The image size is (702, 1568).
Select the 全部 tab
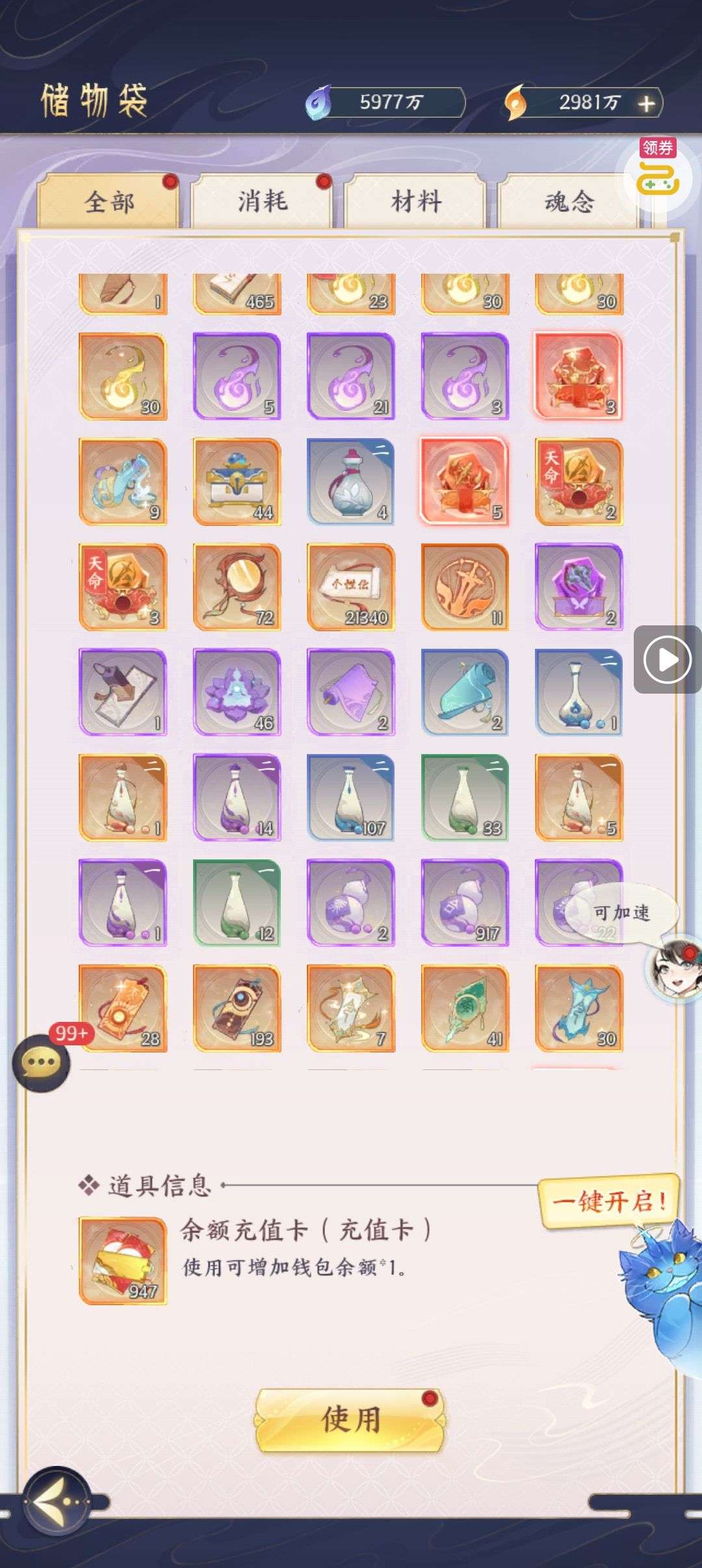tap(109, 201)
